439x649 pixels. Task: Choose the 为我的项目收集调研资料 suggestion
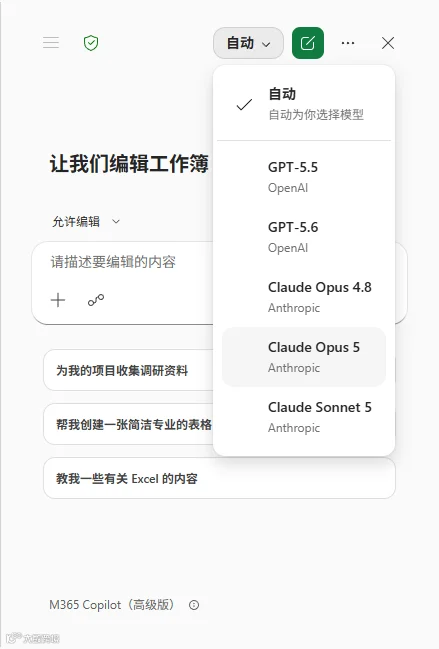(x=128, y=370)
